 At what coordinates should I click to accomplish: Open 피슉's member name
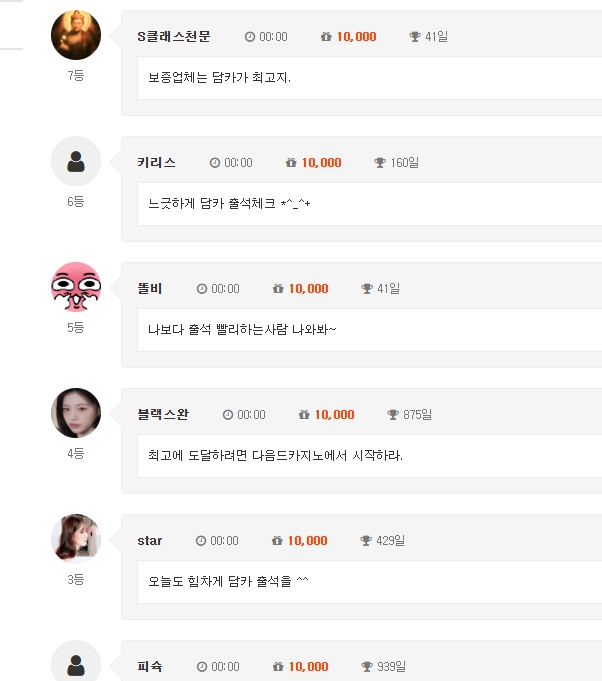pyautogui.click(x=150, y=666)
